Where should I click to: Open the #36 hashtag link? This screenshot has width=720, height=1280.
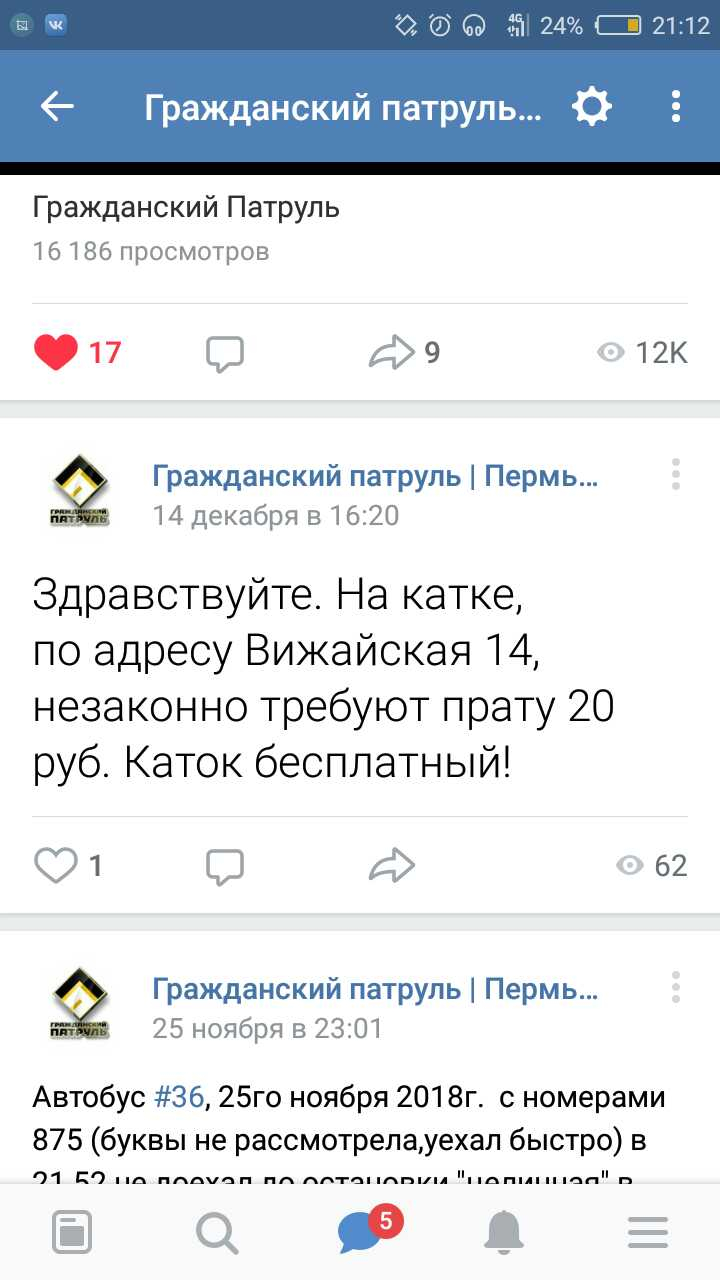pyautogui.click(x=180, y=1097)
